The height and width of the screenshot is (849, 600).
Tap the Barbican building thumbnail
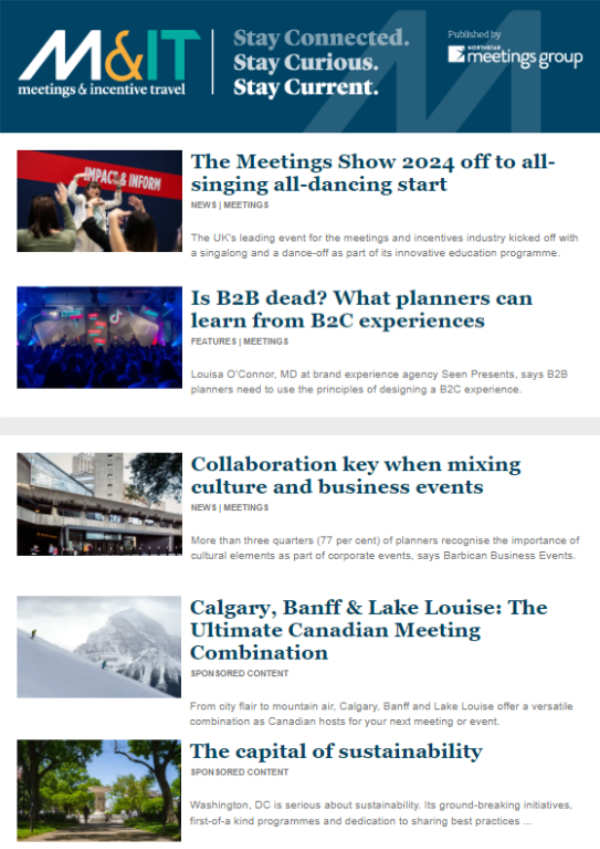(99, 504)
